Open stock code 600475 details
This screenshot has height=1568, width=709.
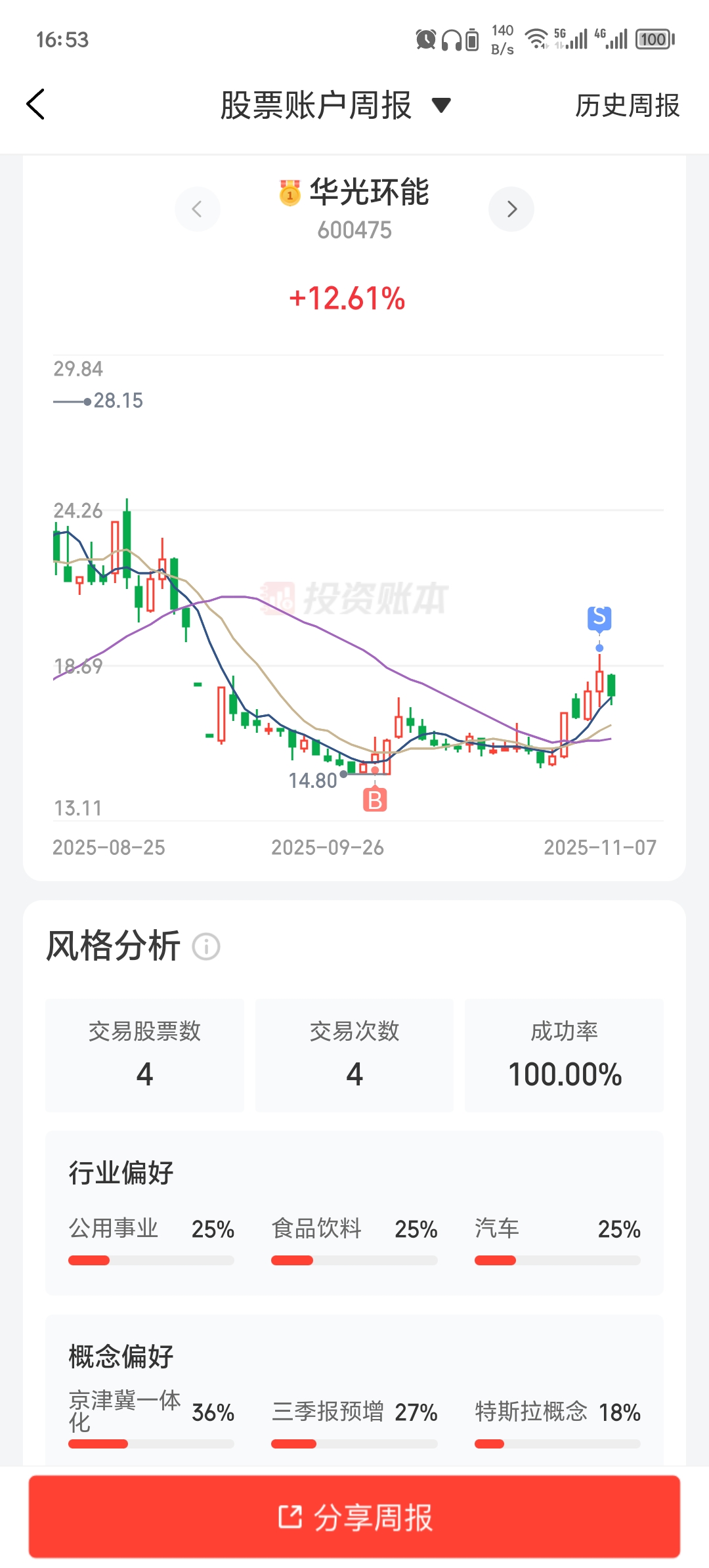[354, 230]
